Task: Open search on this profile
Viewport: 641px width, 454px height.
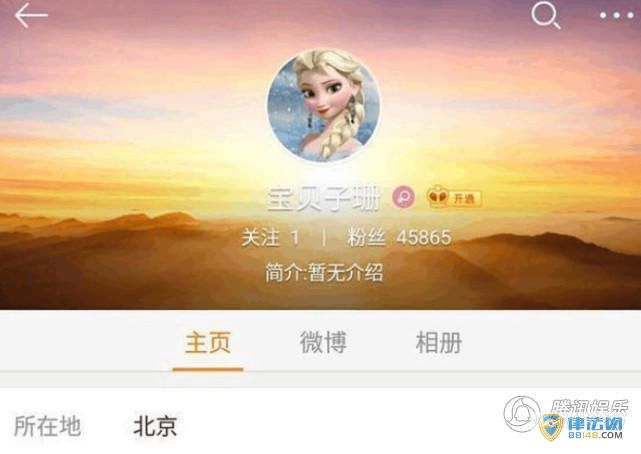Action: coord(545,16)
